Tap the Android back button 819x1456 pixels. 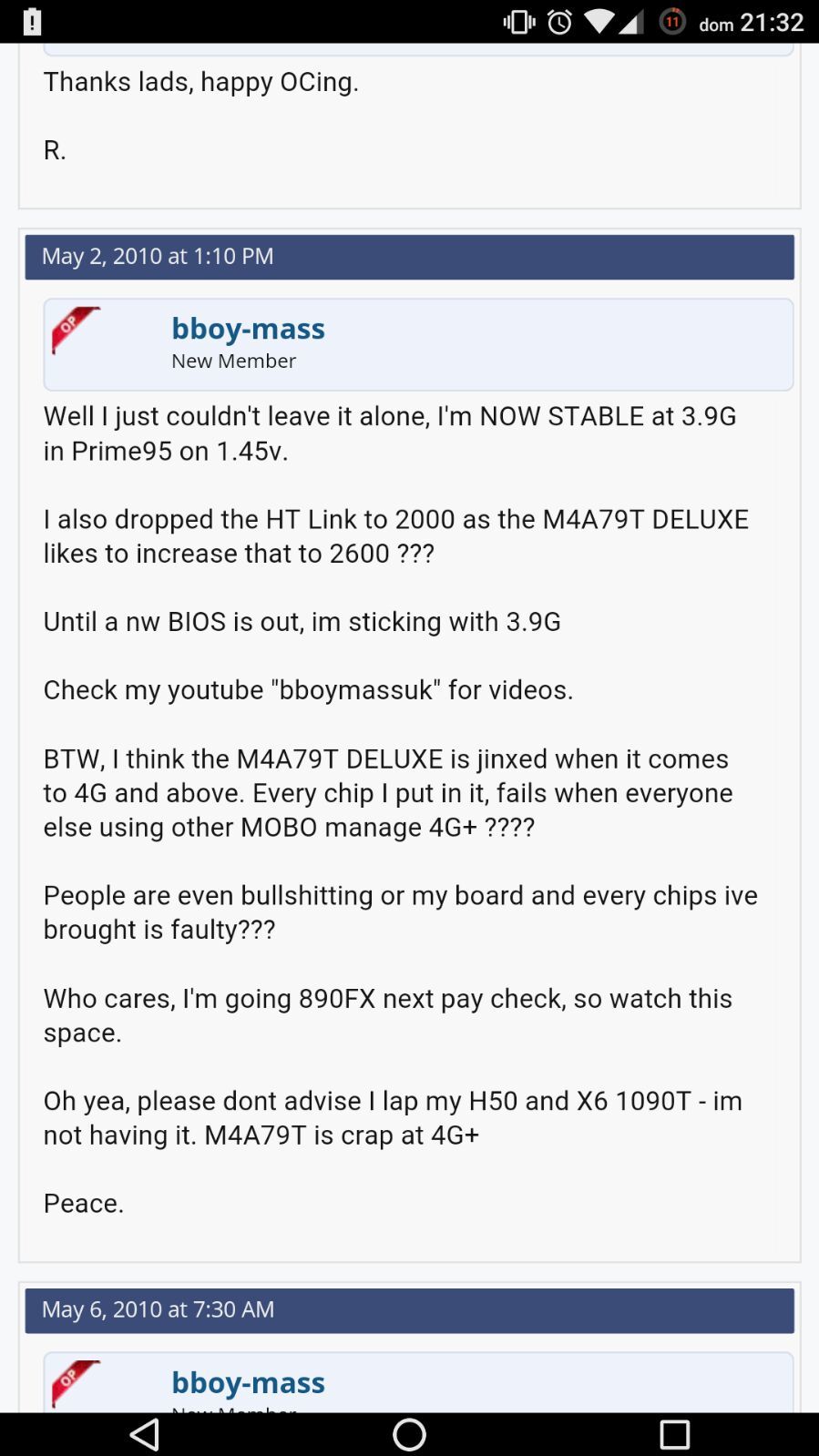(x=144, y=1435)
